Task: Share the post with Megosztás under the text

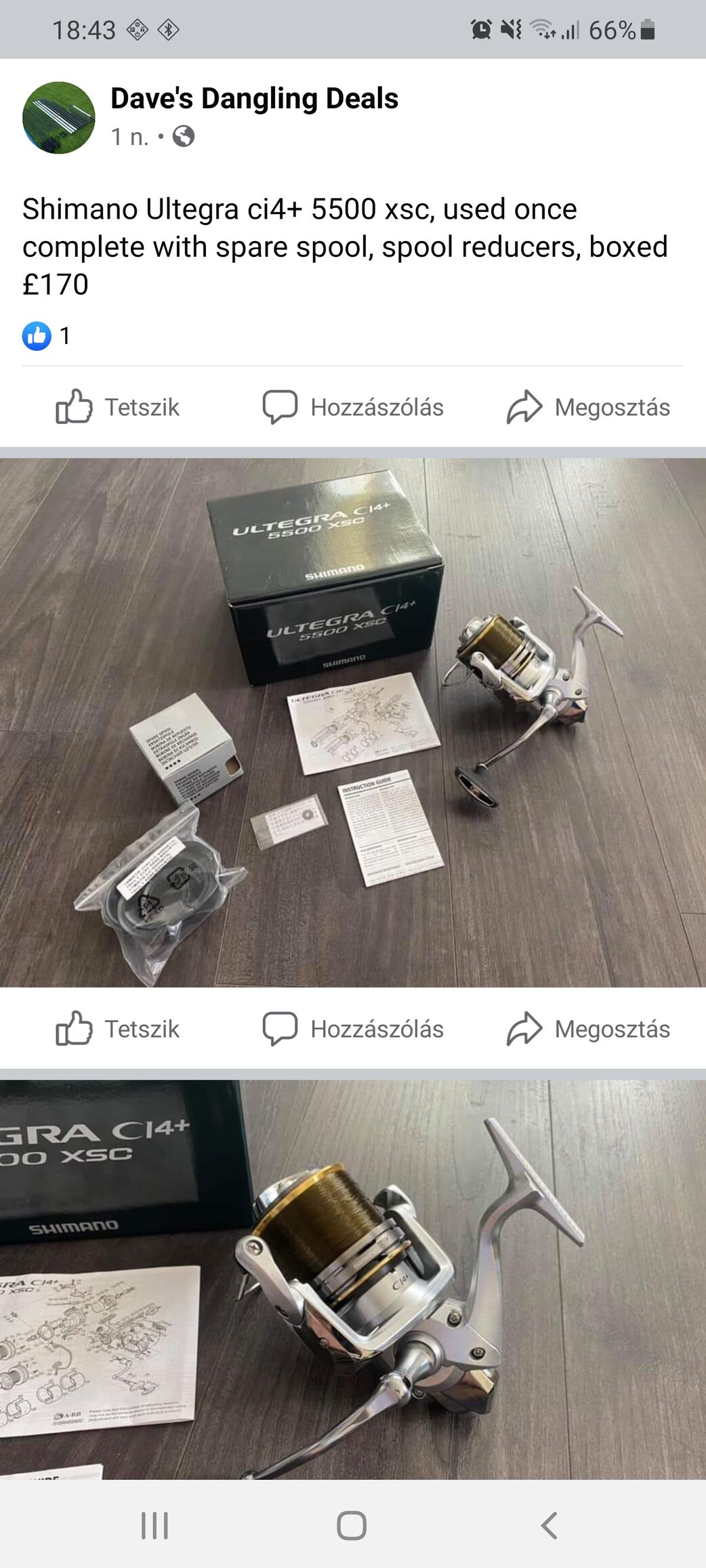Action: 588,407
